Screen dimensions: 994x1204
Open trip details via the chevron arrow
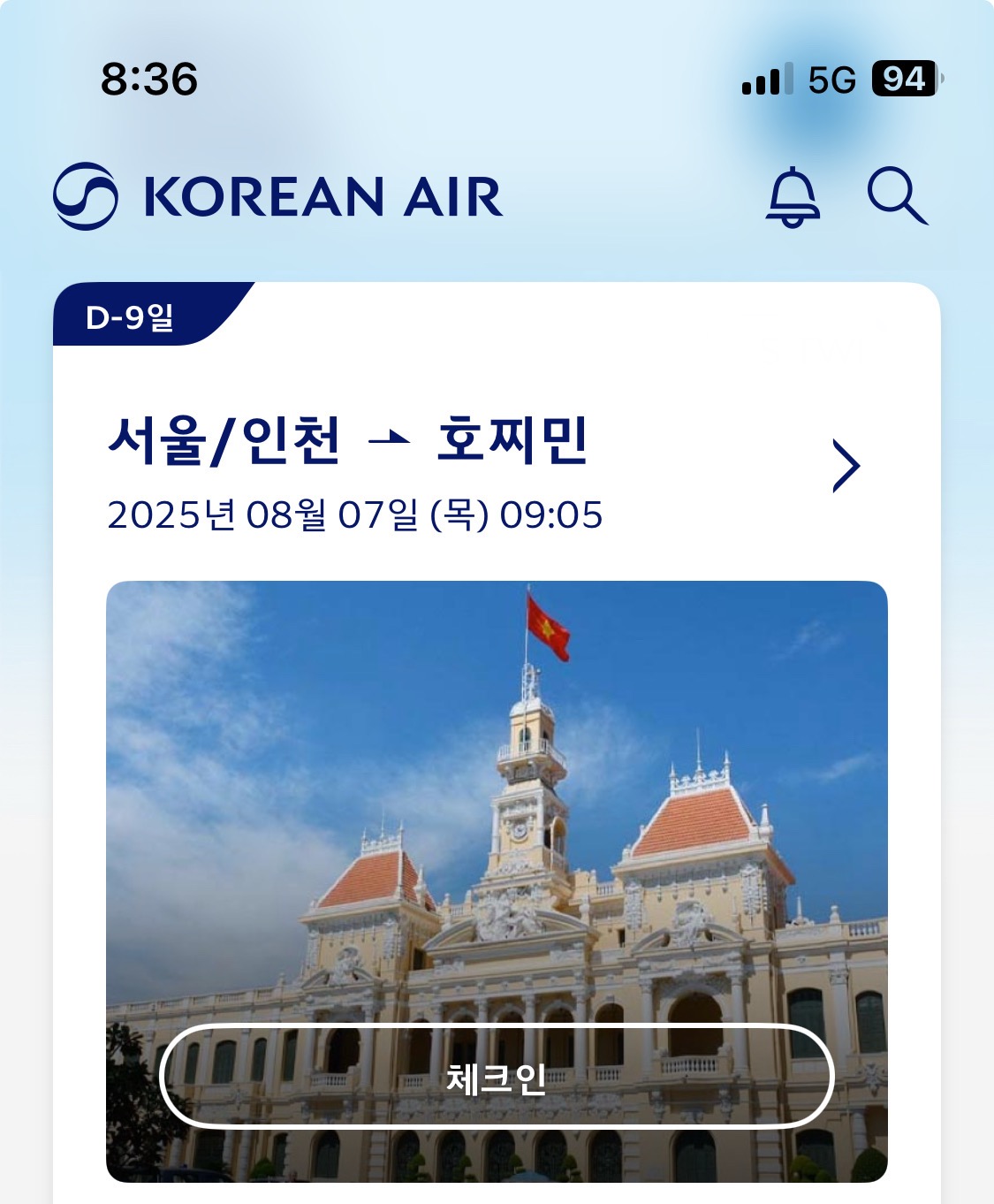(x=846, y=466)
